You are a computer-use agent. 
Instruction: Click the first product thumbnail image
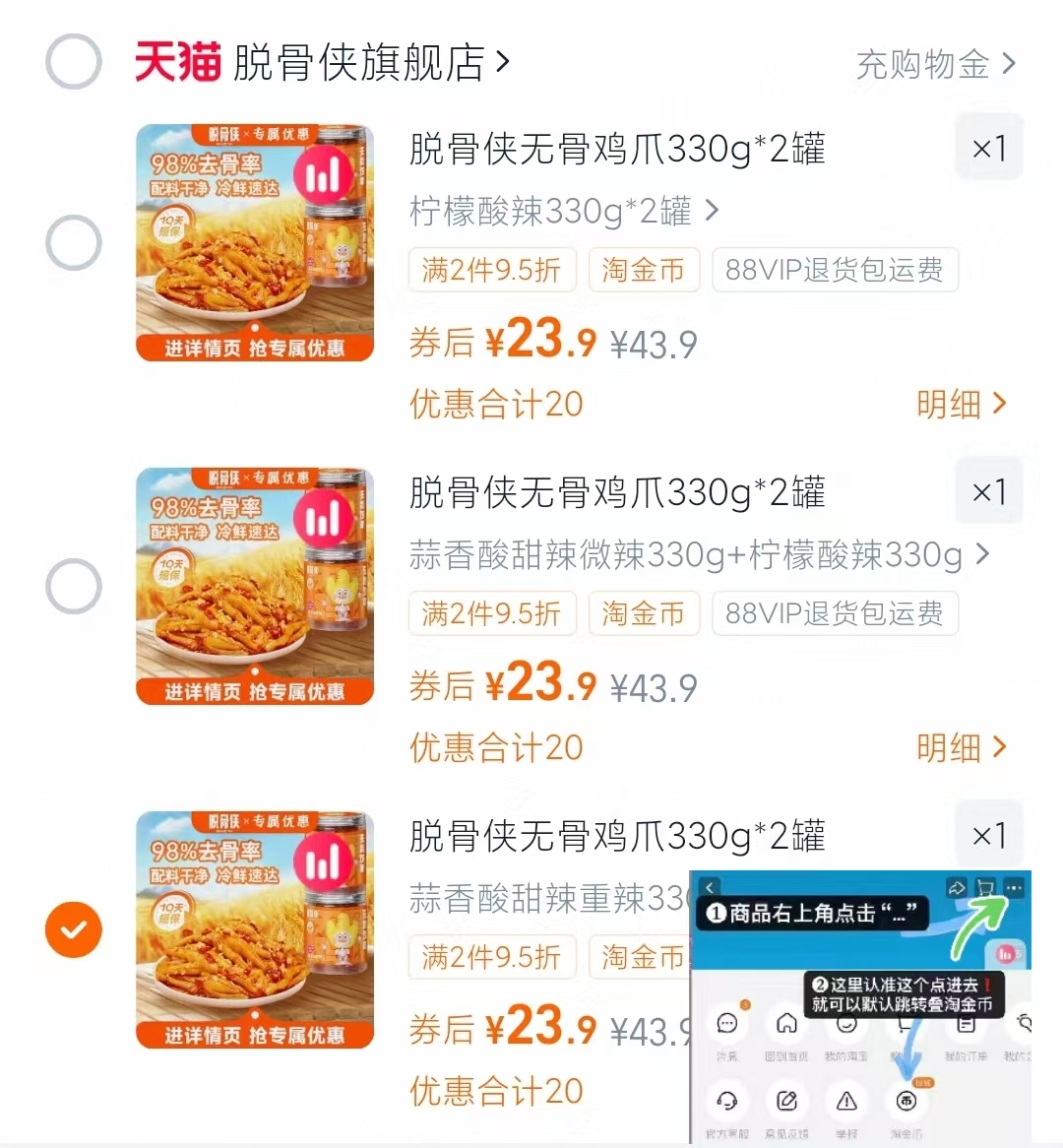click(254, 242)
